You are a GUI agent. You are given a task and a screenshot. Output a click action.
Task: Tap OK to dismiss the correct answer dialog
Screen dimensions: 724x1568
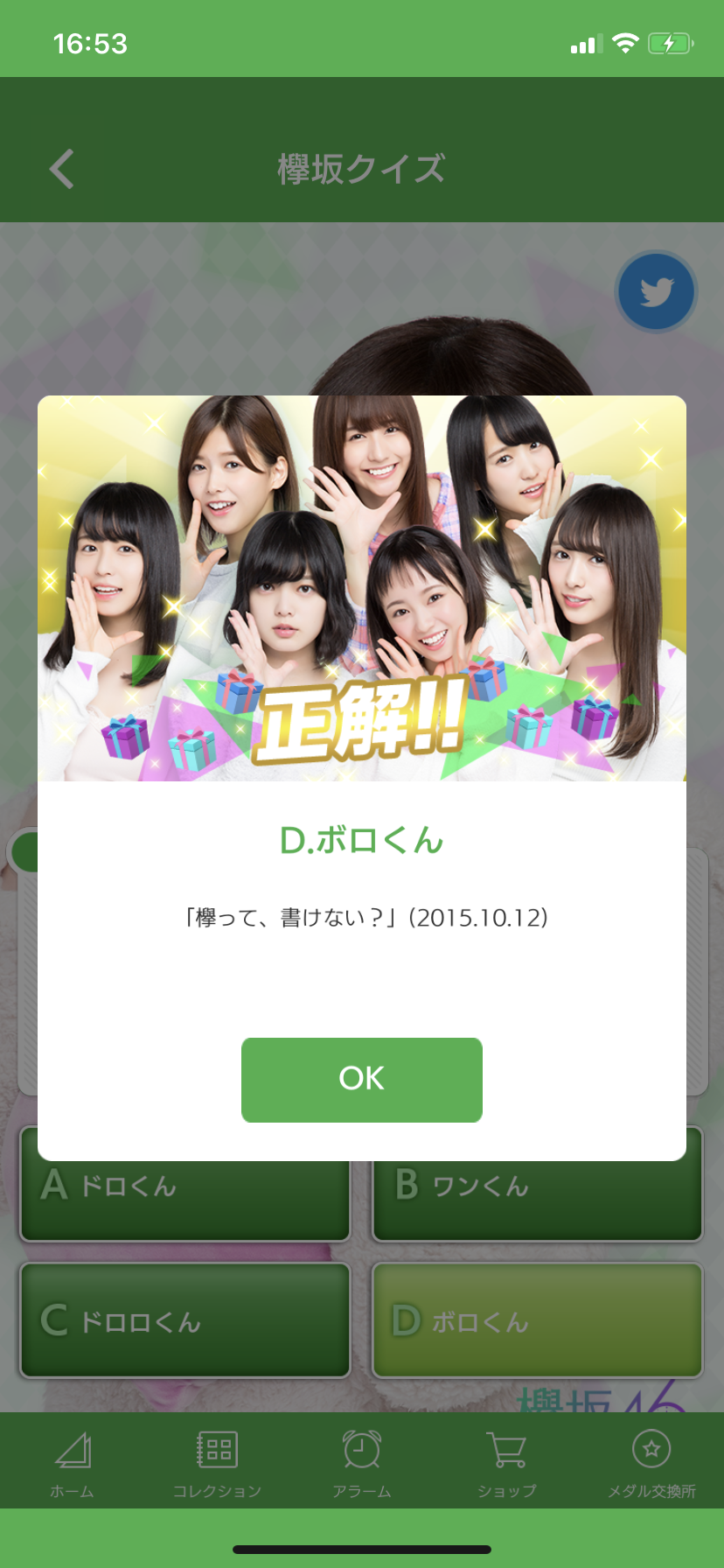(x=361, y=1079)
